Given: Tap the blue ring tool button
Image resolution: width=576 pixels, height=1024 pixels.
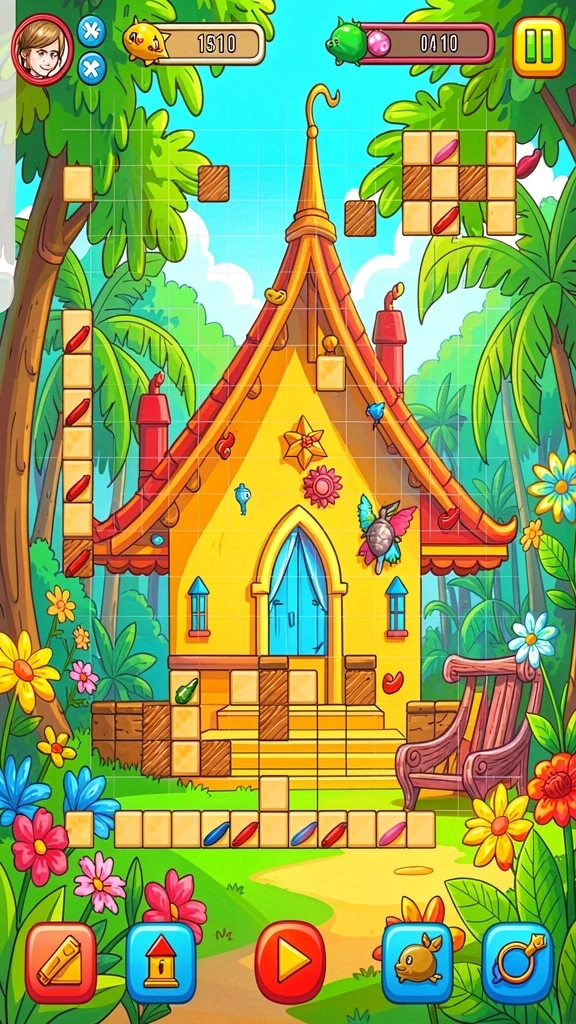Looking at the screenshot, I should (517, 961).
